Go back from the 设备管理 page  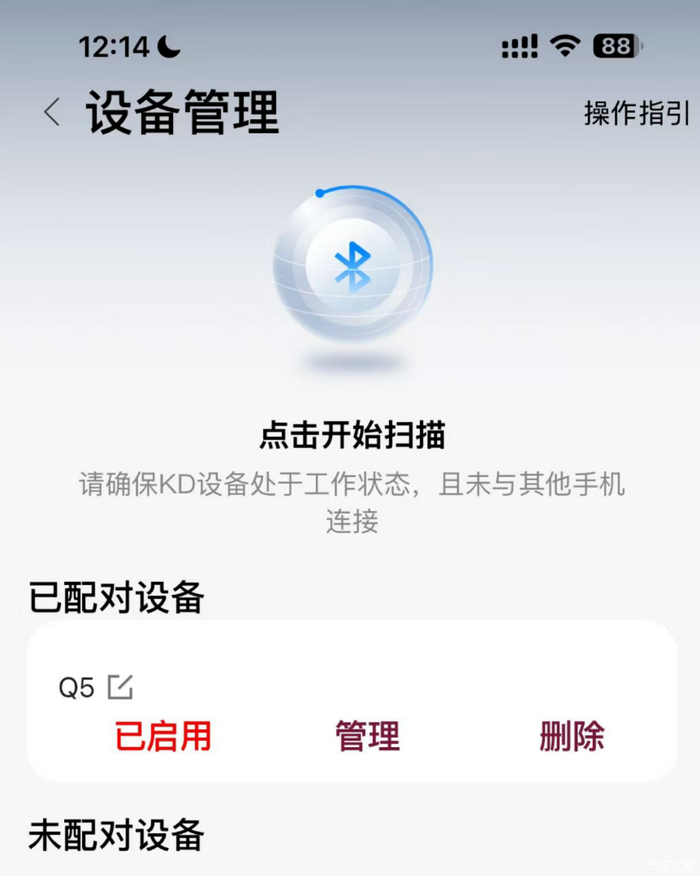53,113
